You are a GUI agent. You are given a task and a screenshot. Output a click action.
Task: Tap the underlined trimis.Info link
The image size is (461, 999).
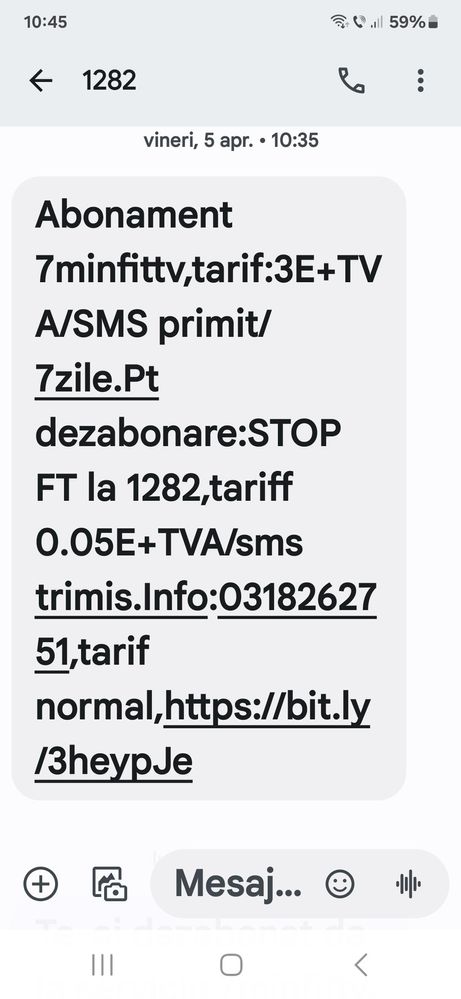(x=121, y=599)
